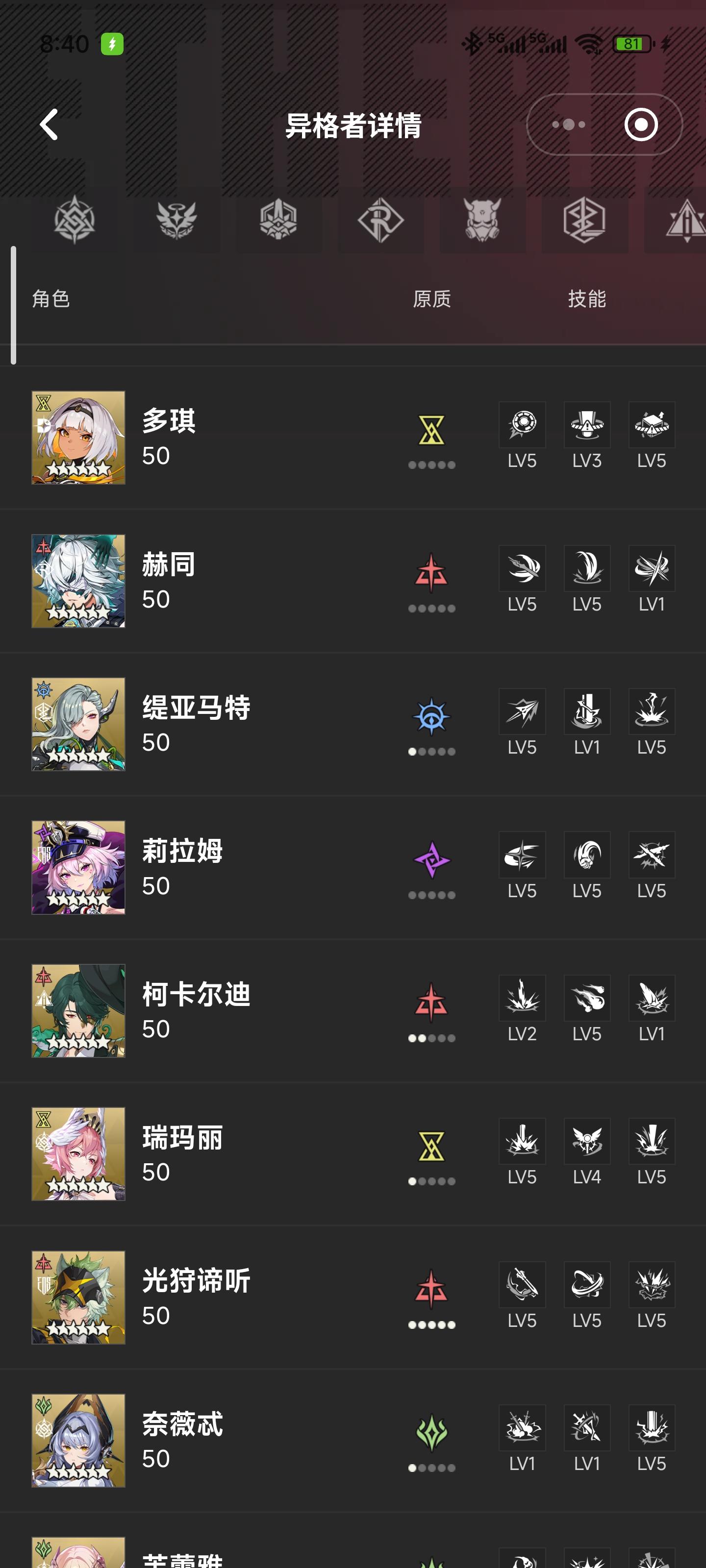Select the 原质 column header
The image size is (706, 1568).
pyautogui.click(x=432, y=299)
